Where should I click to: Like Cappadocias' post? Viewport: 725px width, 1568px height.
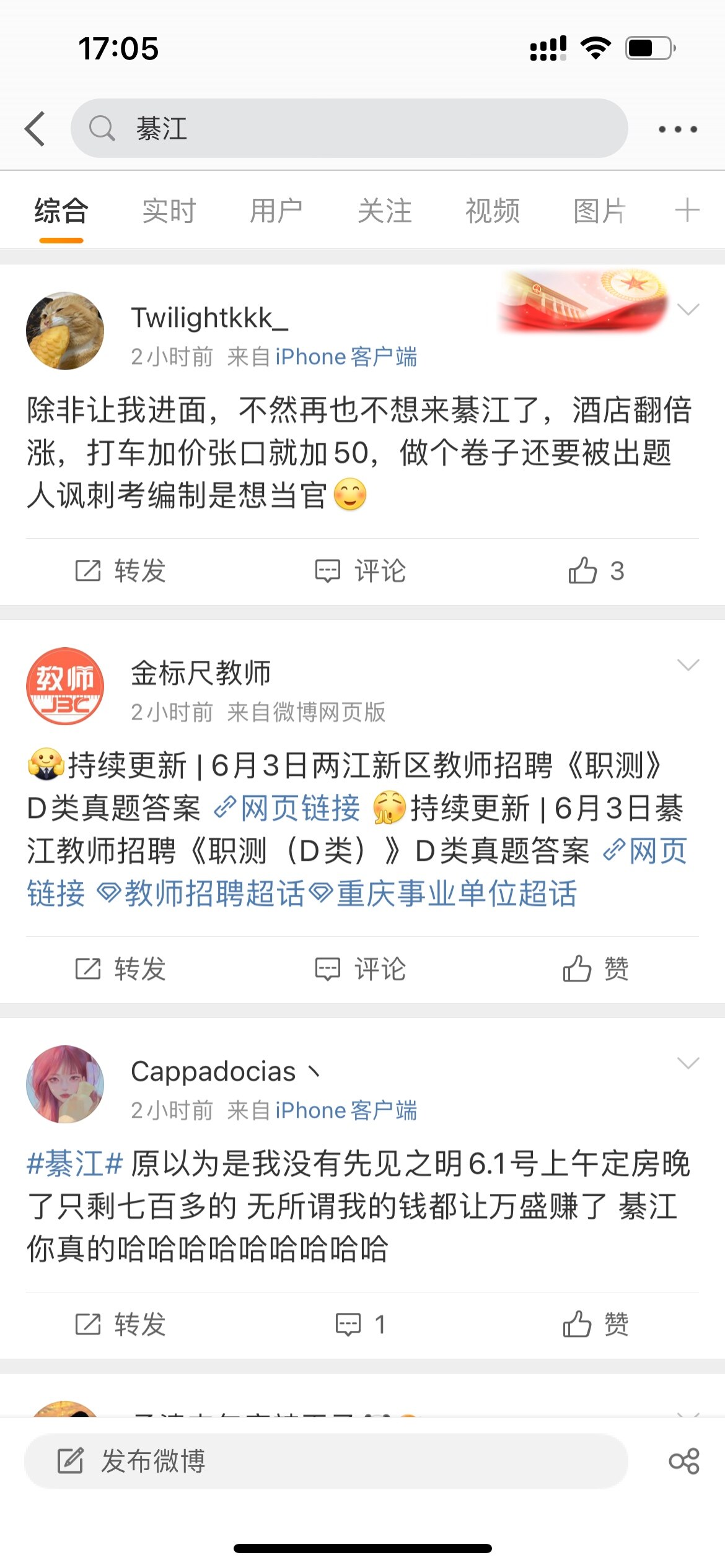click(x=595, y=1325)
